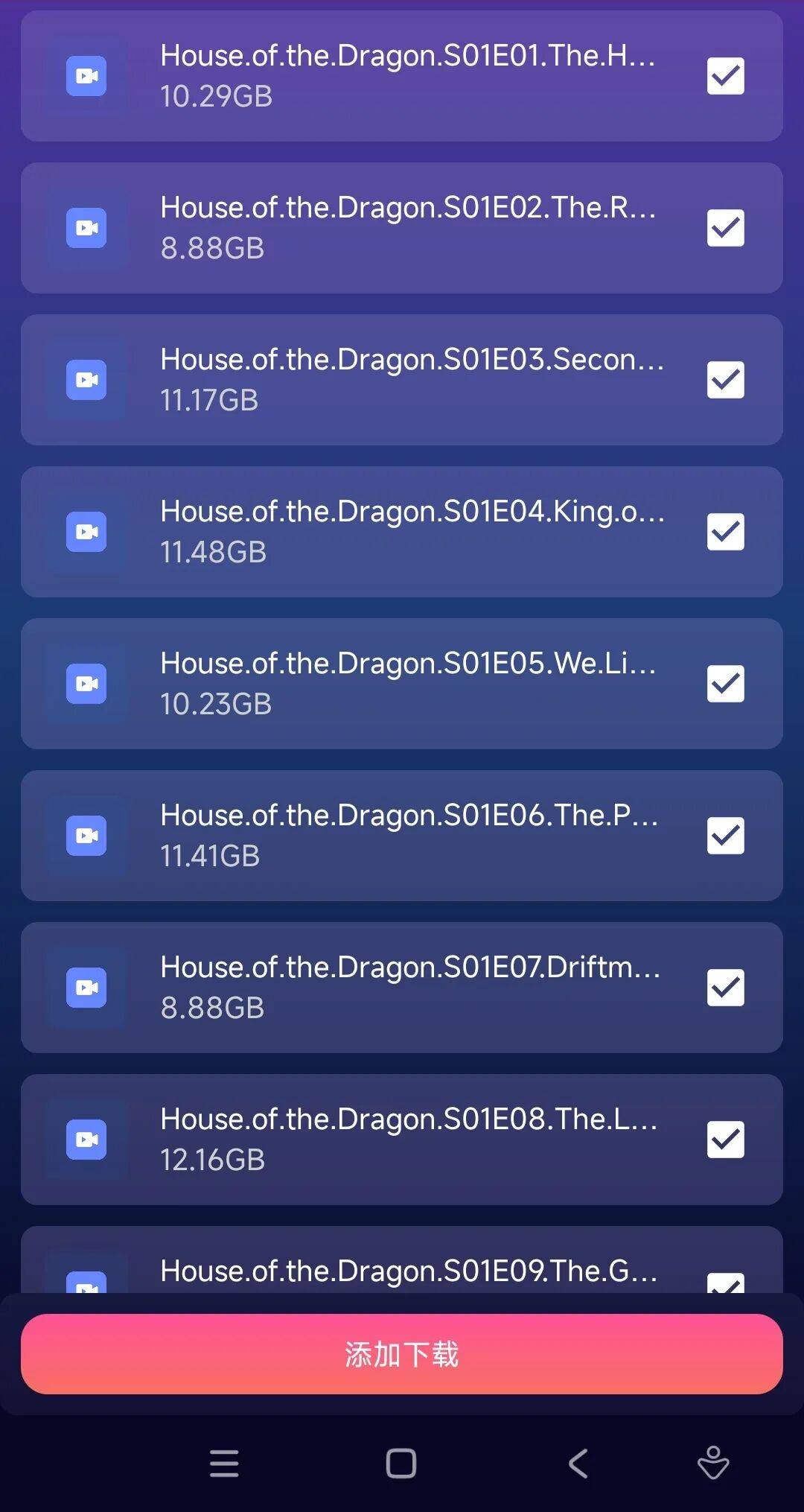Toggle the S01E07 Driftmark checkbox
The width and height of the screenshot is (804, 1512).
tap(725, 988)
